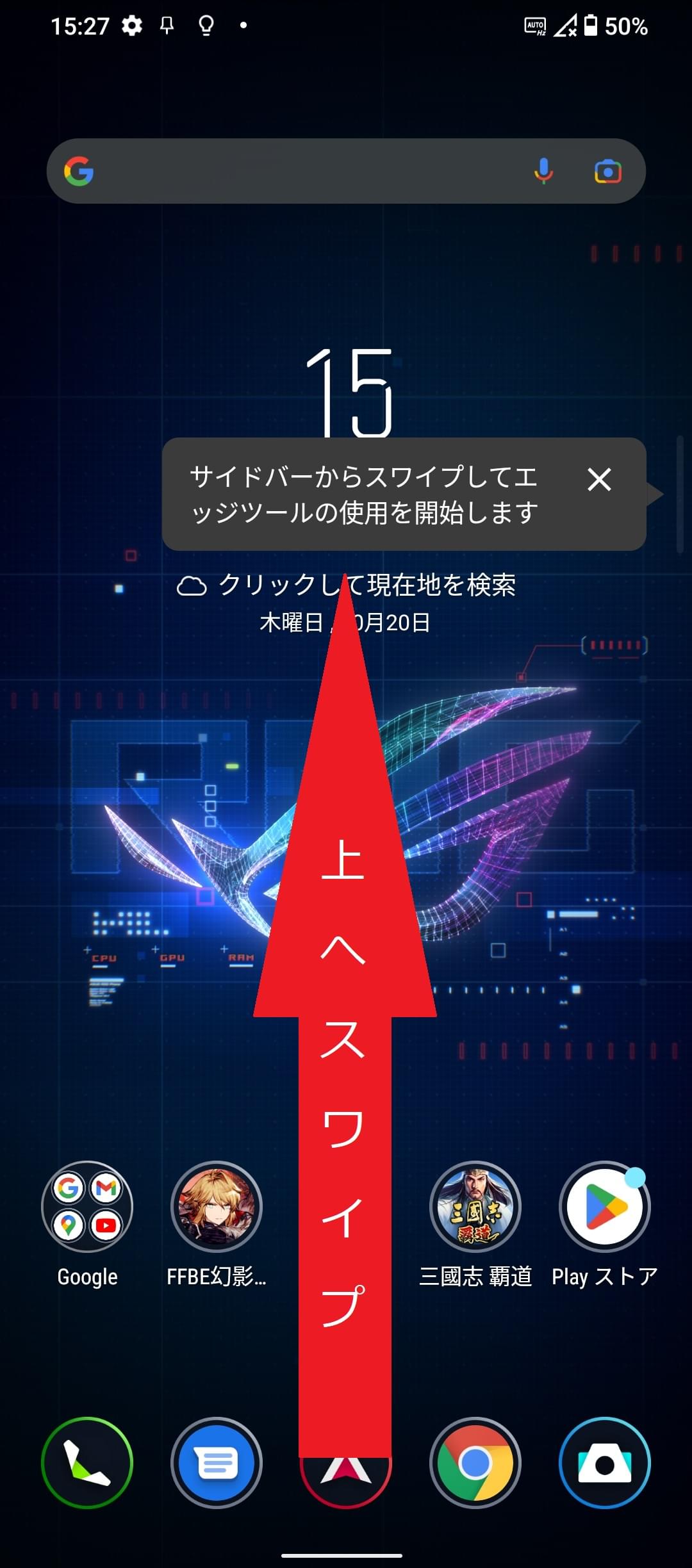Open the Google apps folder
Image resolution: width=692 pixels, height=1568 pixels.
tap(87, 1224)
